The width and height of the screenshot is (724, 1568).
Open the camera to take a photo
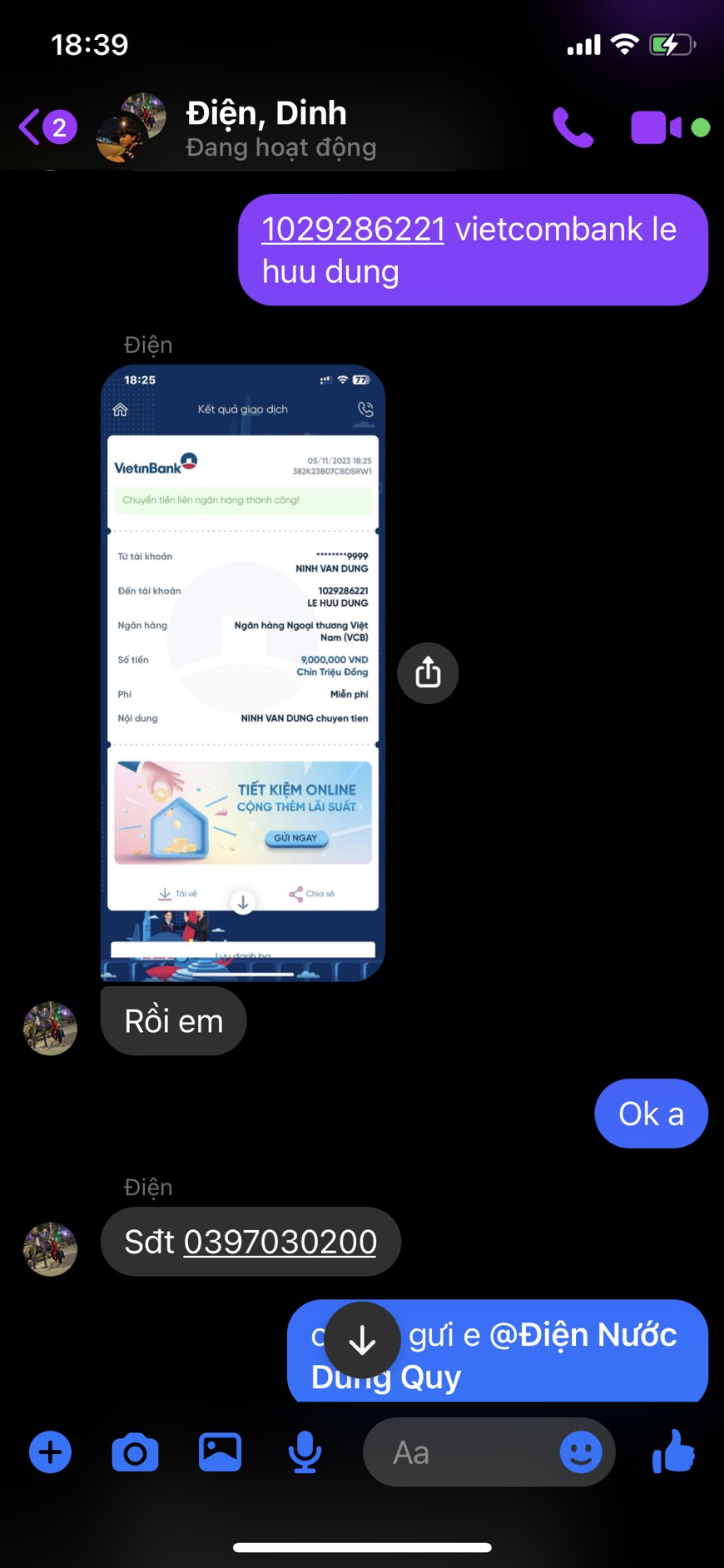[x=135, y=1452]
